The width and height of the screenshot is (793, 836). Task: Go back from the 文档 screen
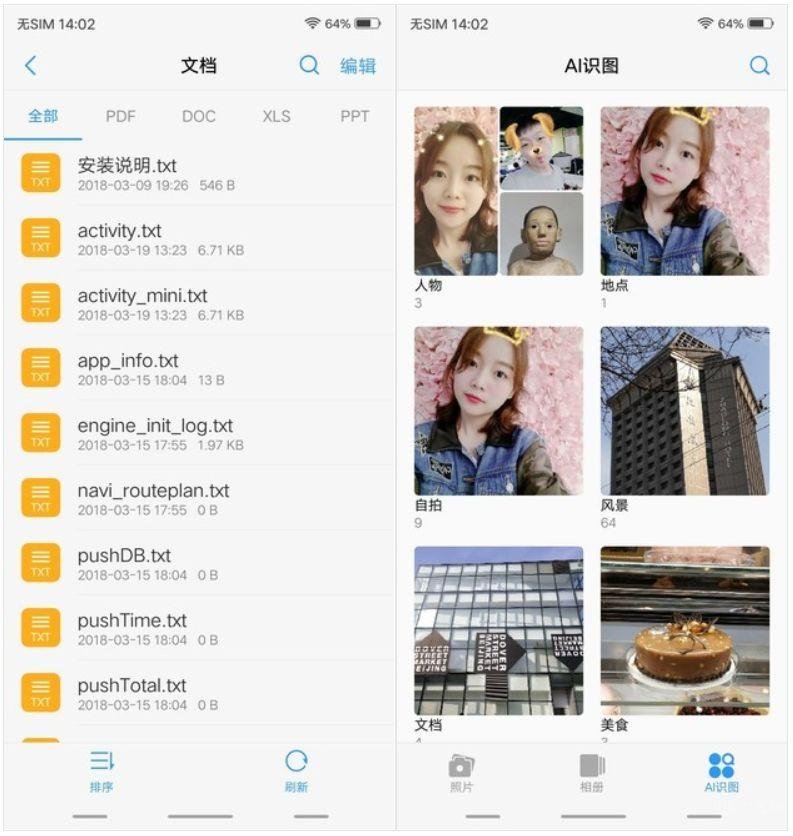[x=30, y=66]
